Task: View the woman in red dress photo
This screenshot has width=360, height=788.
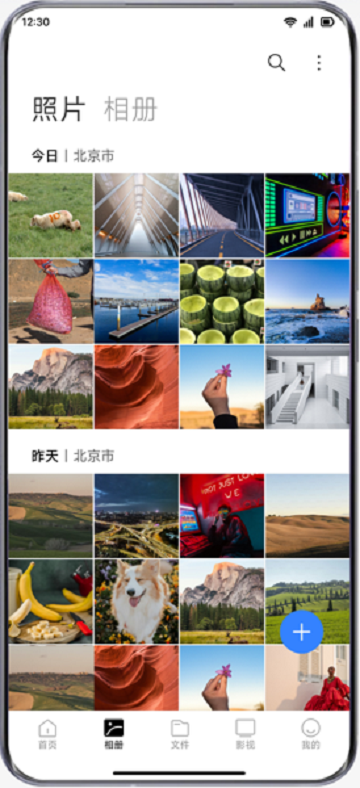Action: [x=307, y=678]
